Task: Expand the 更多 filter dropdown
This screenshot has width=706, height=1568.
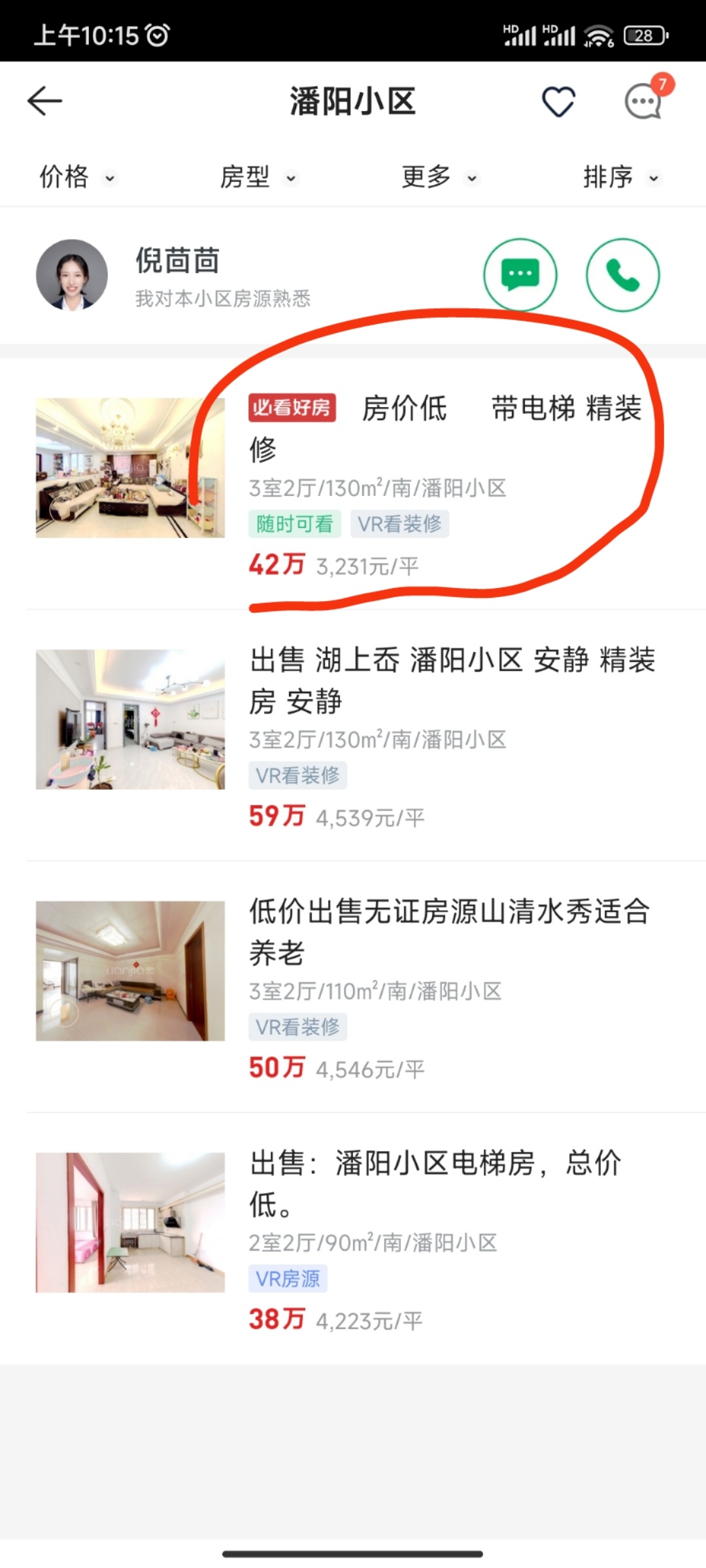Action: pos(439,177)
